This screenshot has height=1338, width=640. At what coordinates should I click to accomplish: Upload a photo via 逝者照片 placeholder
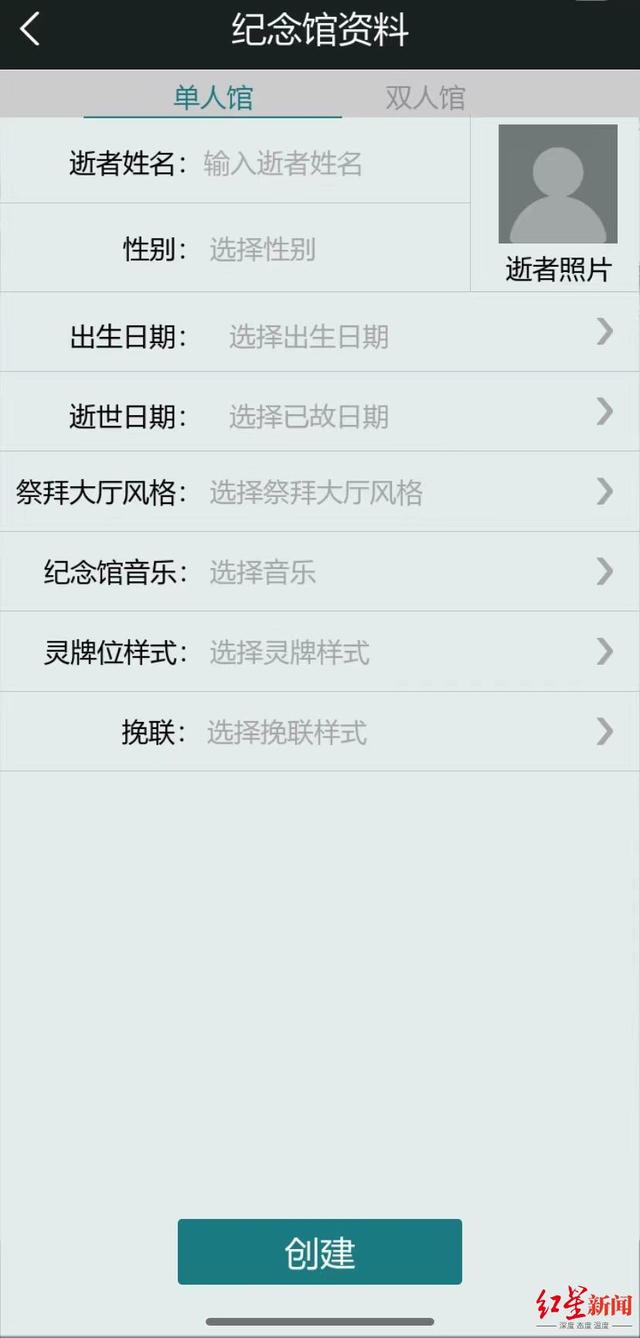pos(558,184)
